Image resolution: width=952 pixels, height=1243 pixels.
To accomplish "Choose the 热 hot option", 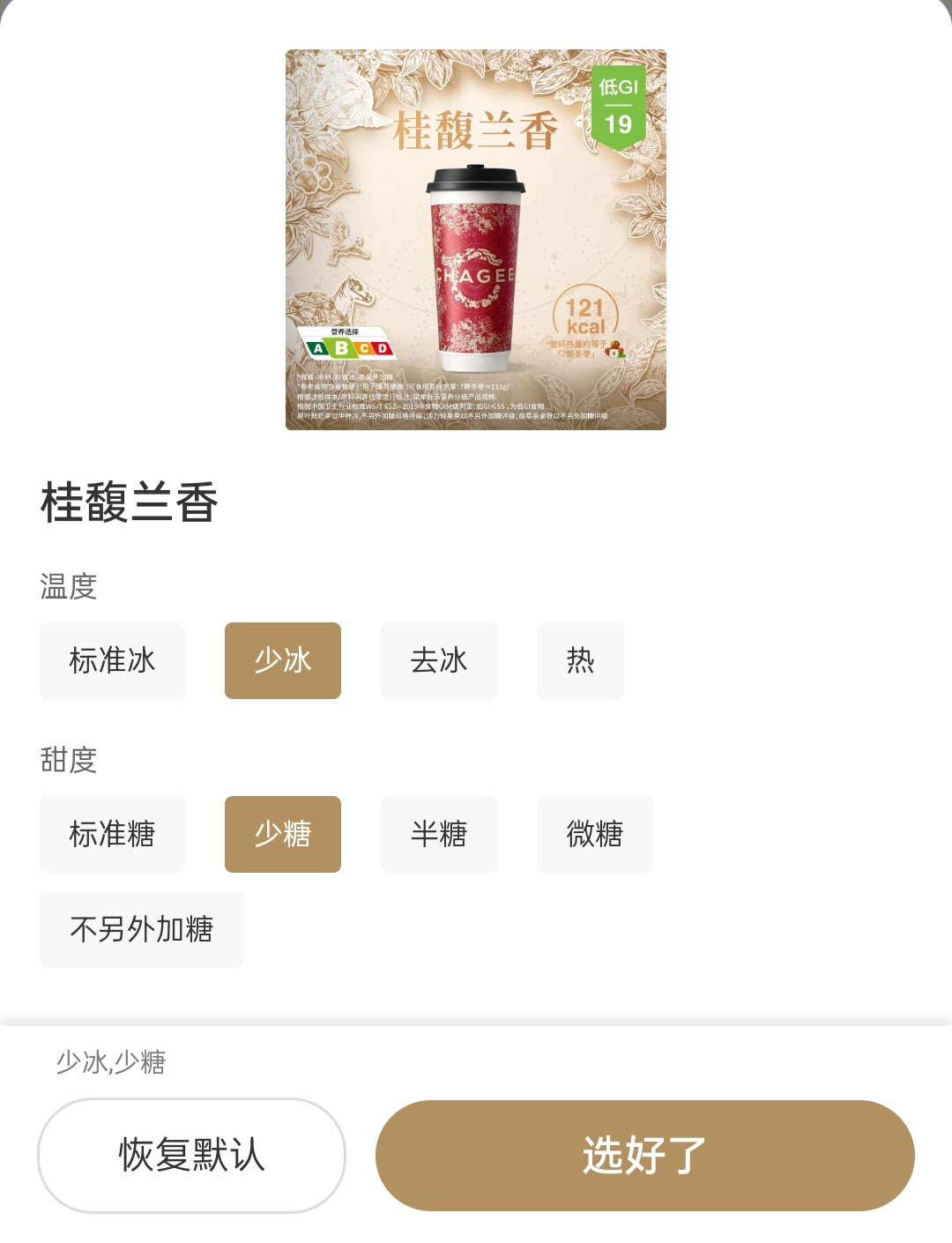I will pos(580,660).
